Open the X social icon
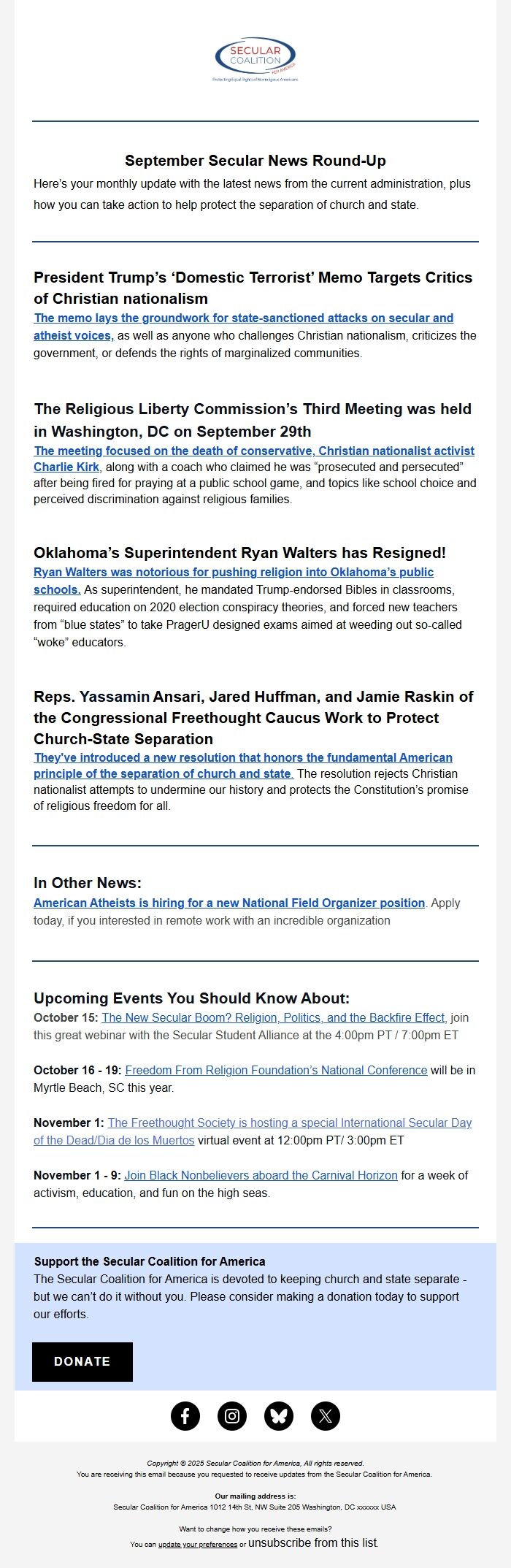 click(326, 1417)
